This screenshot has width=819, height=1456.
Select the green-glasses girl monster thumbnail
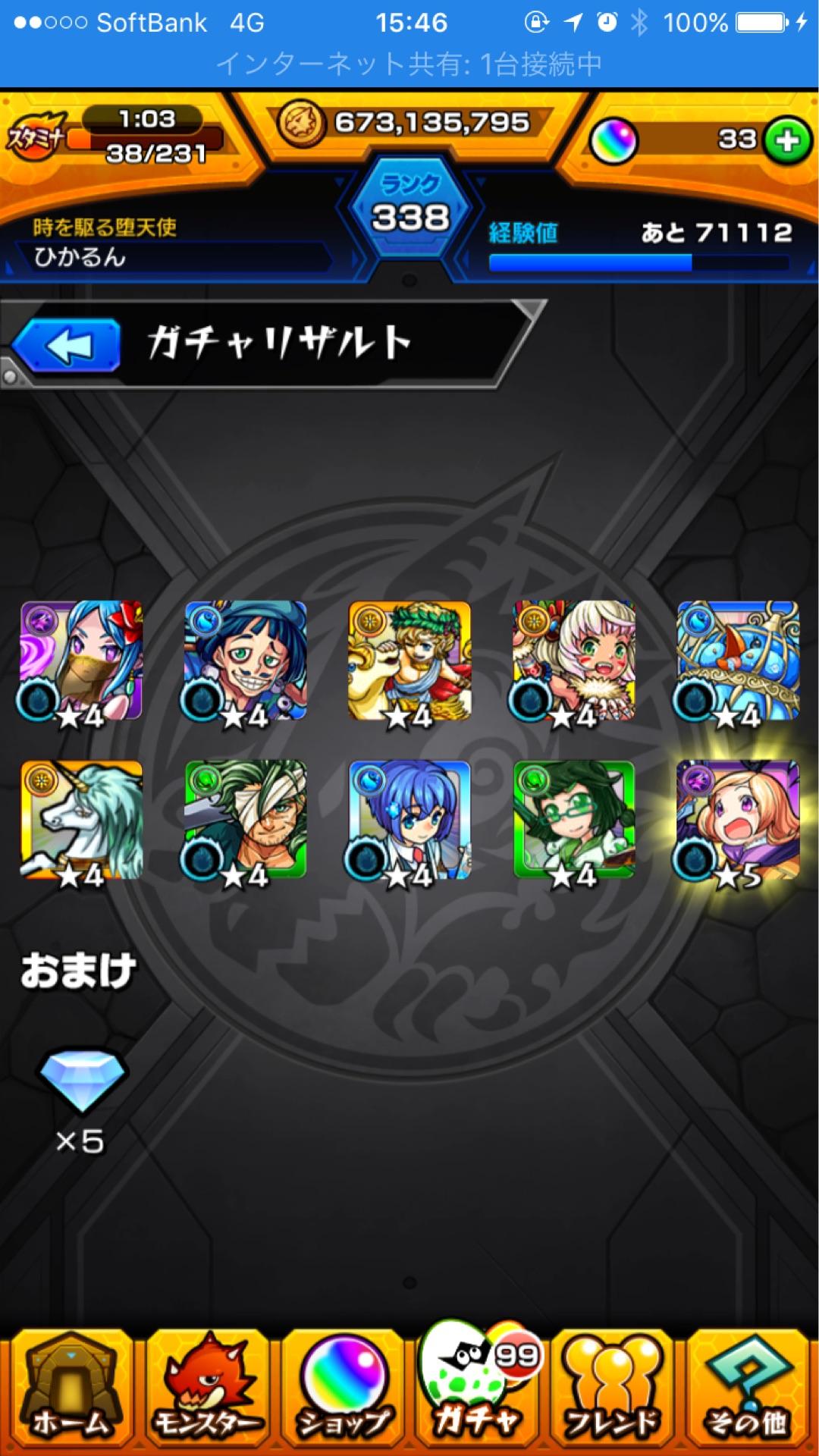(573, 819)
